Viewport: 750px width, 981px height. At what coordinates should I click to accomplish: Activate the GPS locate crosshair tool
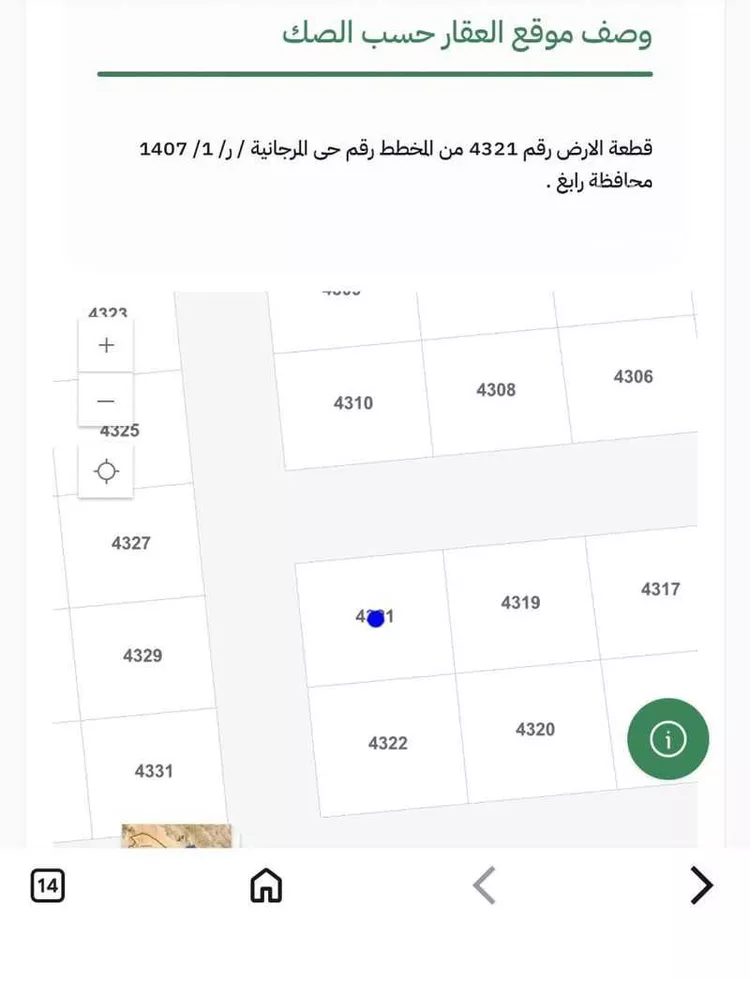[106, 470]
